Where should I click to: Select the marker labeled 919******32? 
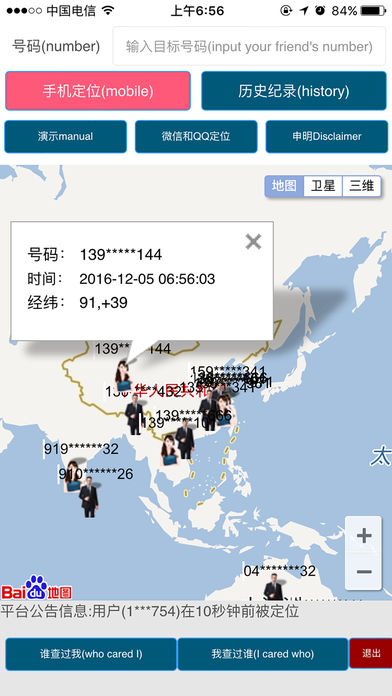(x=73, y=476)
